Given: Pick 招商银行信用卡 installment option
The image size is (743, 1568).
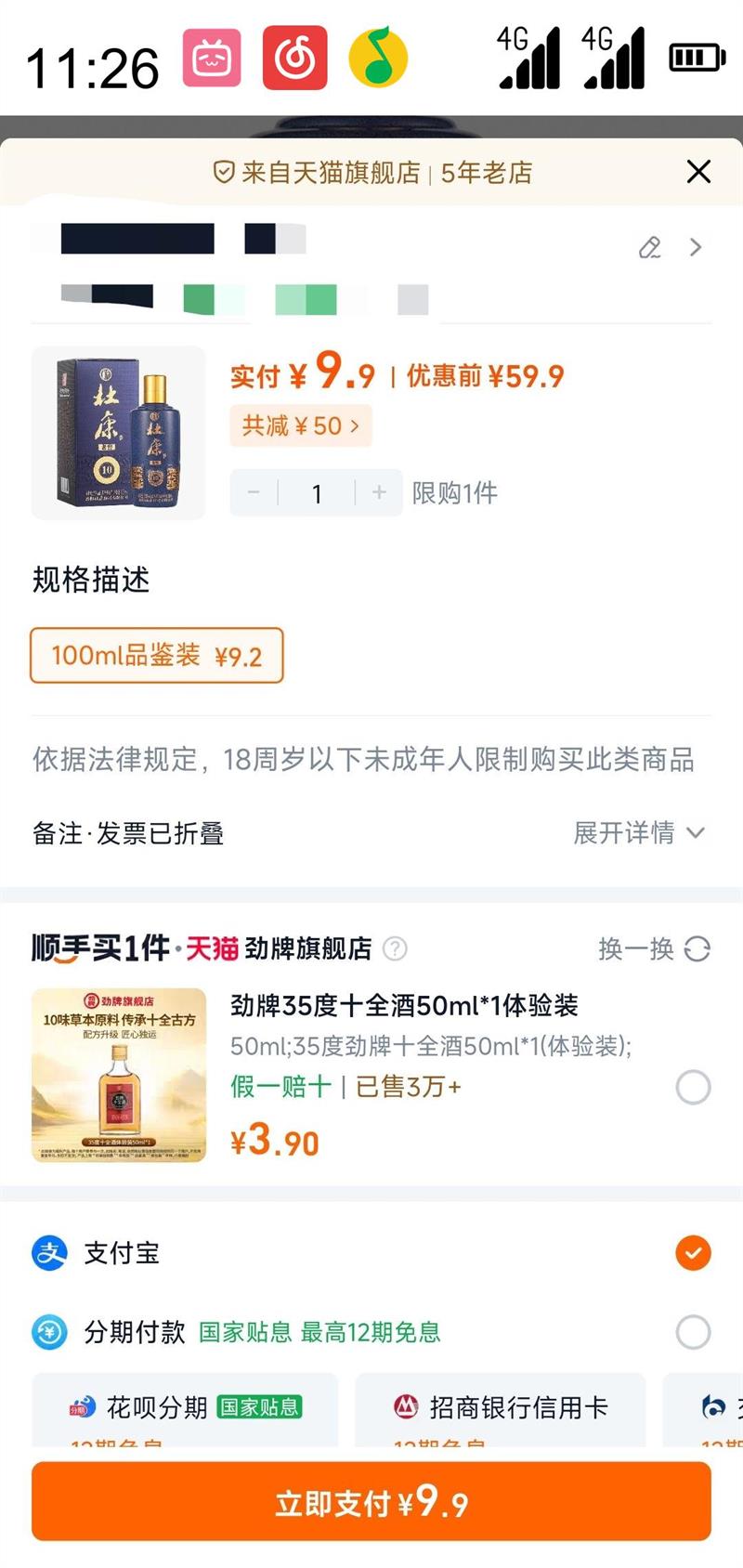Looking at the screenshot, I should tap(502, 1408).
